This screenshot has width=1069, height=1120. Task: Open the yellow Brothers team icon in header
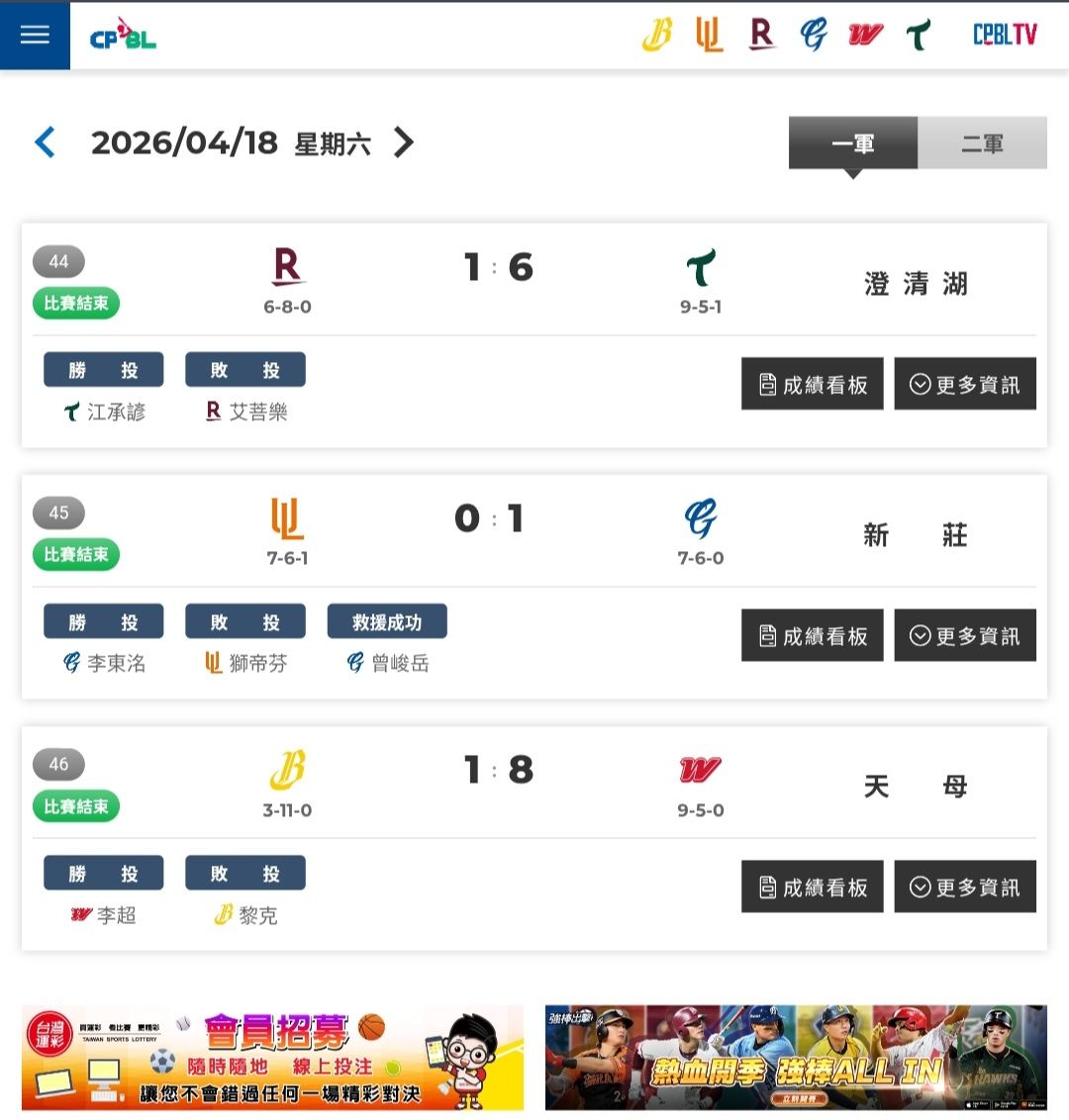(656, 35)
